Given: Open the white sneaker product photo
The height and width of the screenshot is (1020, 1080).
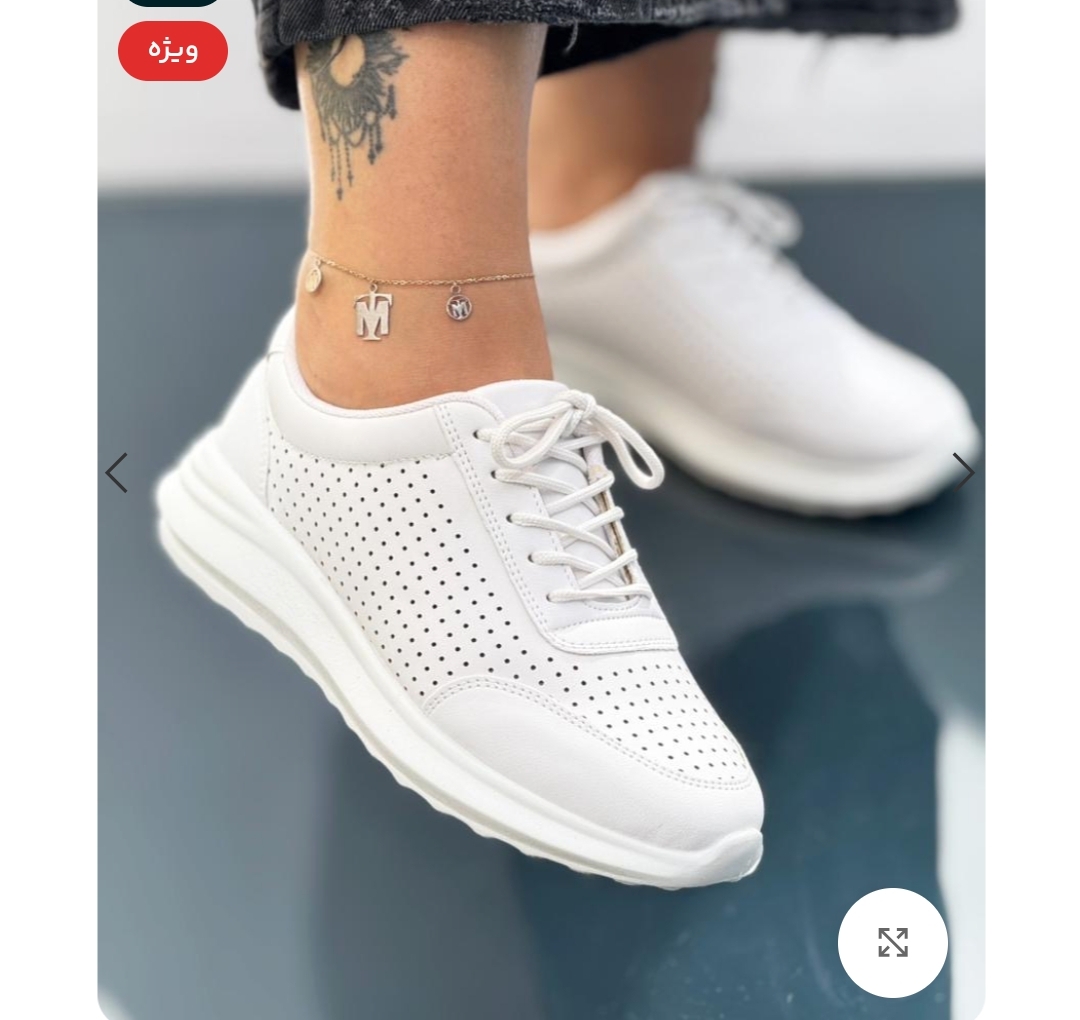Looking at the screenshot, I should coord(540,560).
